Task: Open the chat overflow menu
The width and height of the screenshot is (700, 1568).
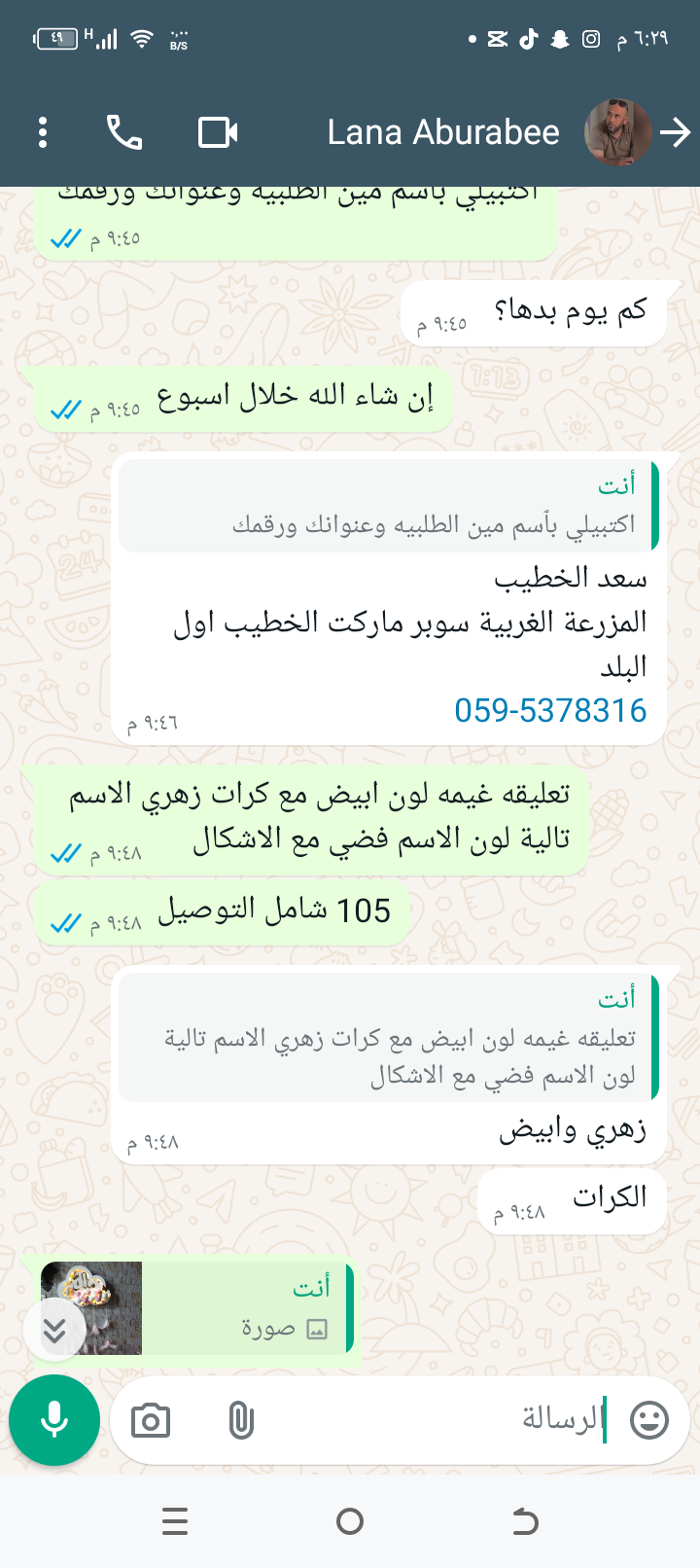Action: [x=43, y=132]
